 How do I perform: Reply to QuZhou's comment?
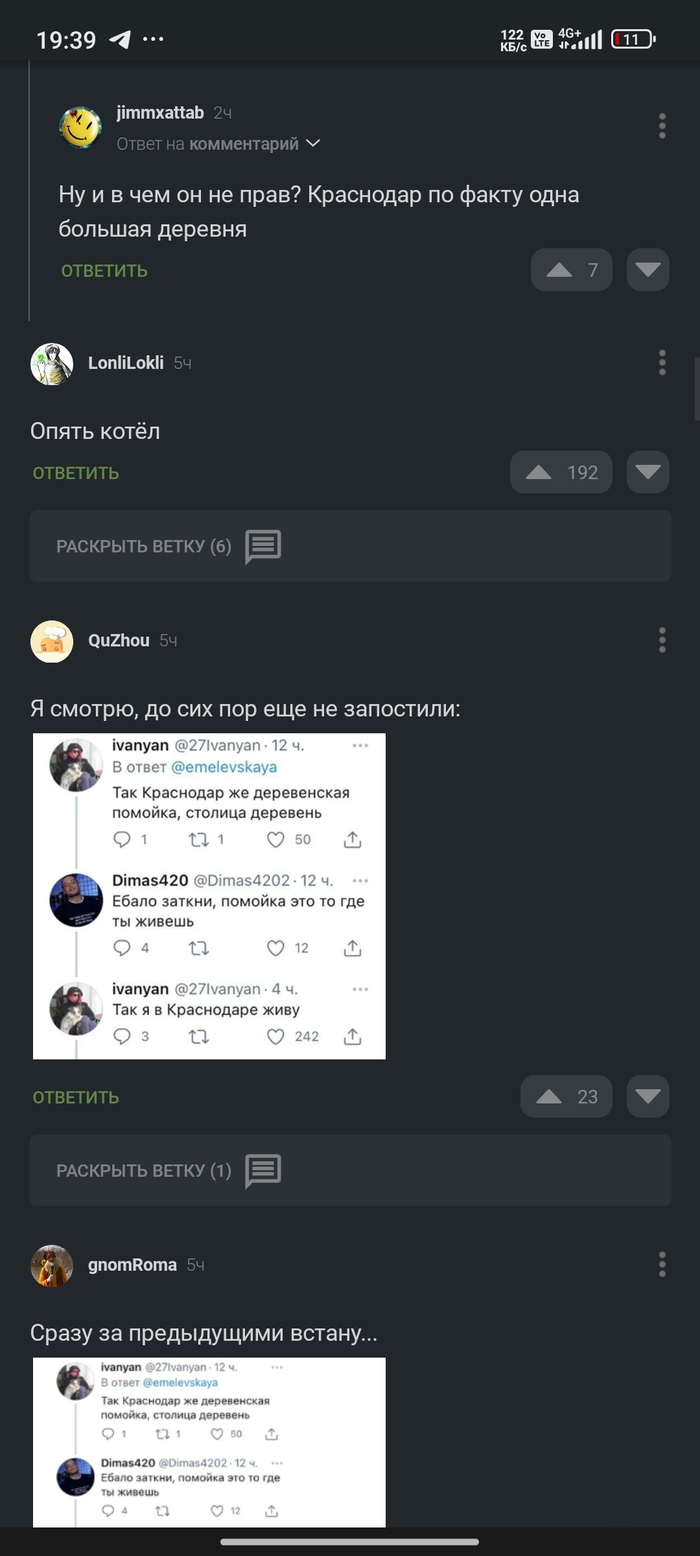pos(76,1097)
